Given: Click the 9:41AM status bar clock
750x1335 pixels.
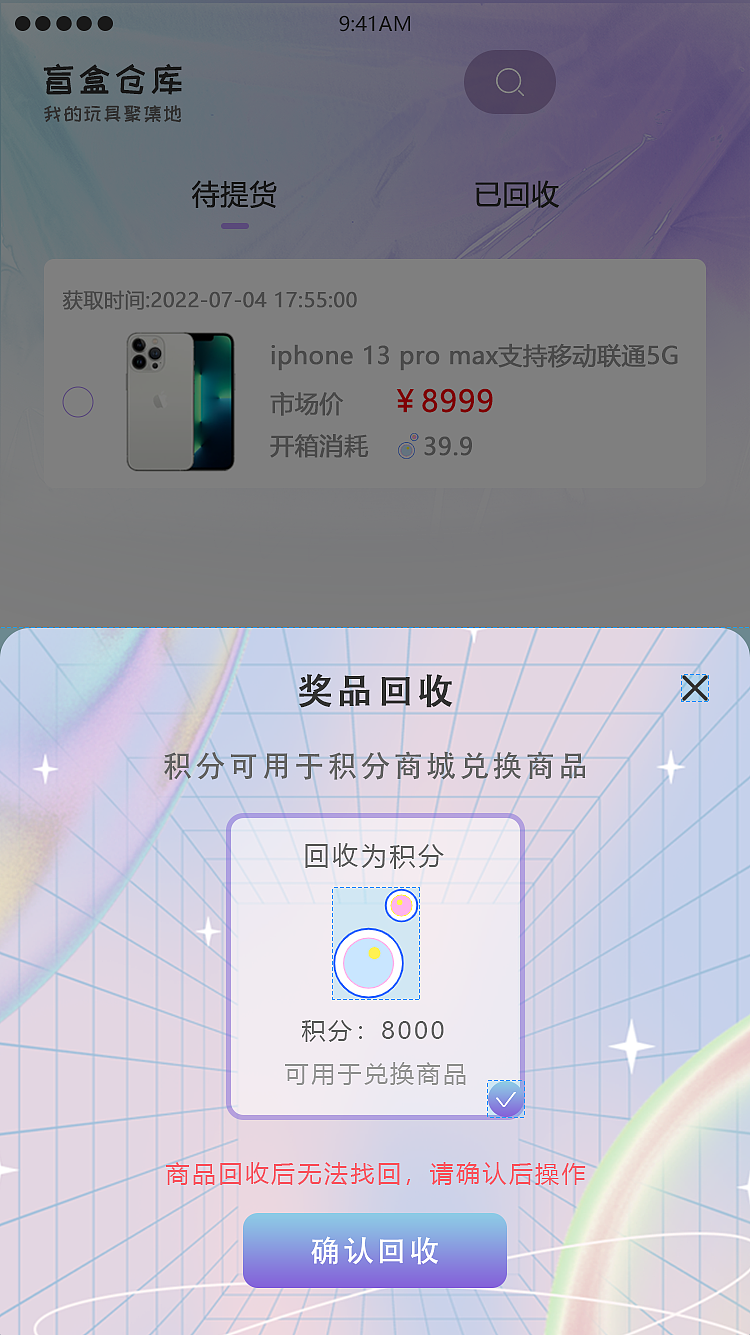Looking at the screenshot, I should (374, 23).
